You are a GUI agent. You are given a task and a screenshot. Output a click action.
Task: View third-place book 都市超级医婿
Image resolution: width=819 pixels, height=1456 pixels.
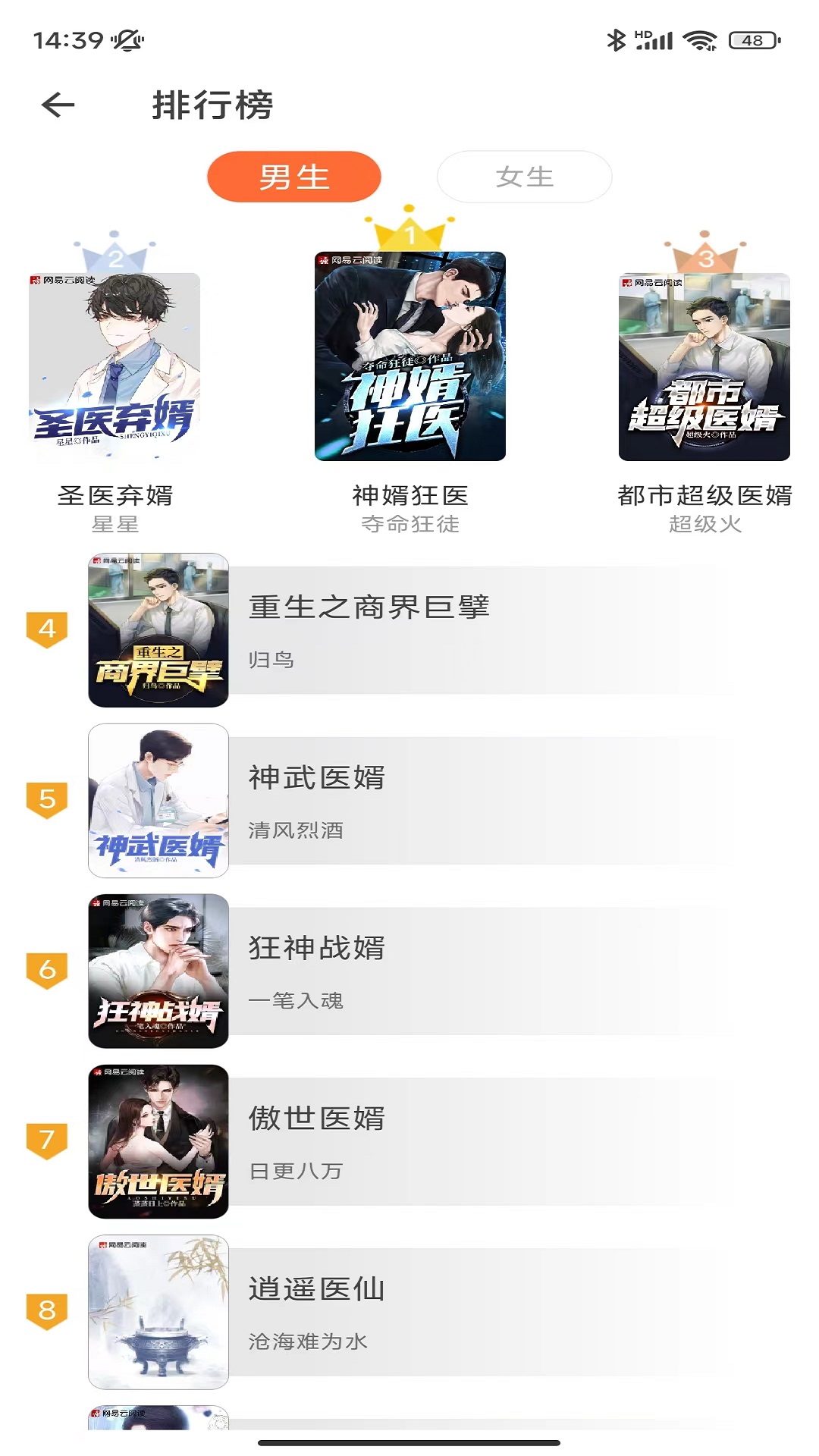pos(704,368)
